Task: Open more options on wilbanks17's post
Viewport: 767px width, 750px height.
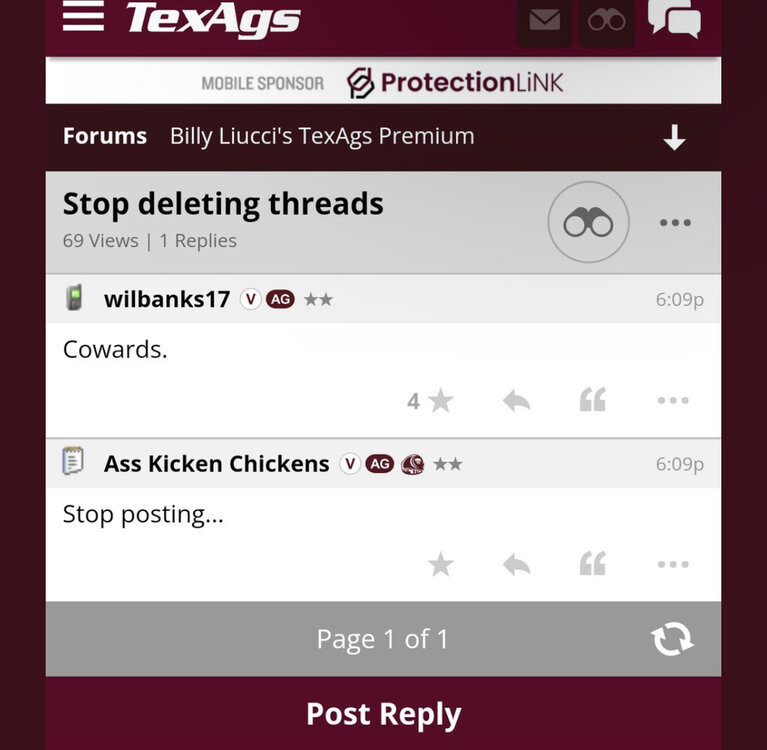Action: (x=673, y=401)
